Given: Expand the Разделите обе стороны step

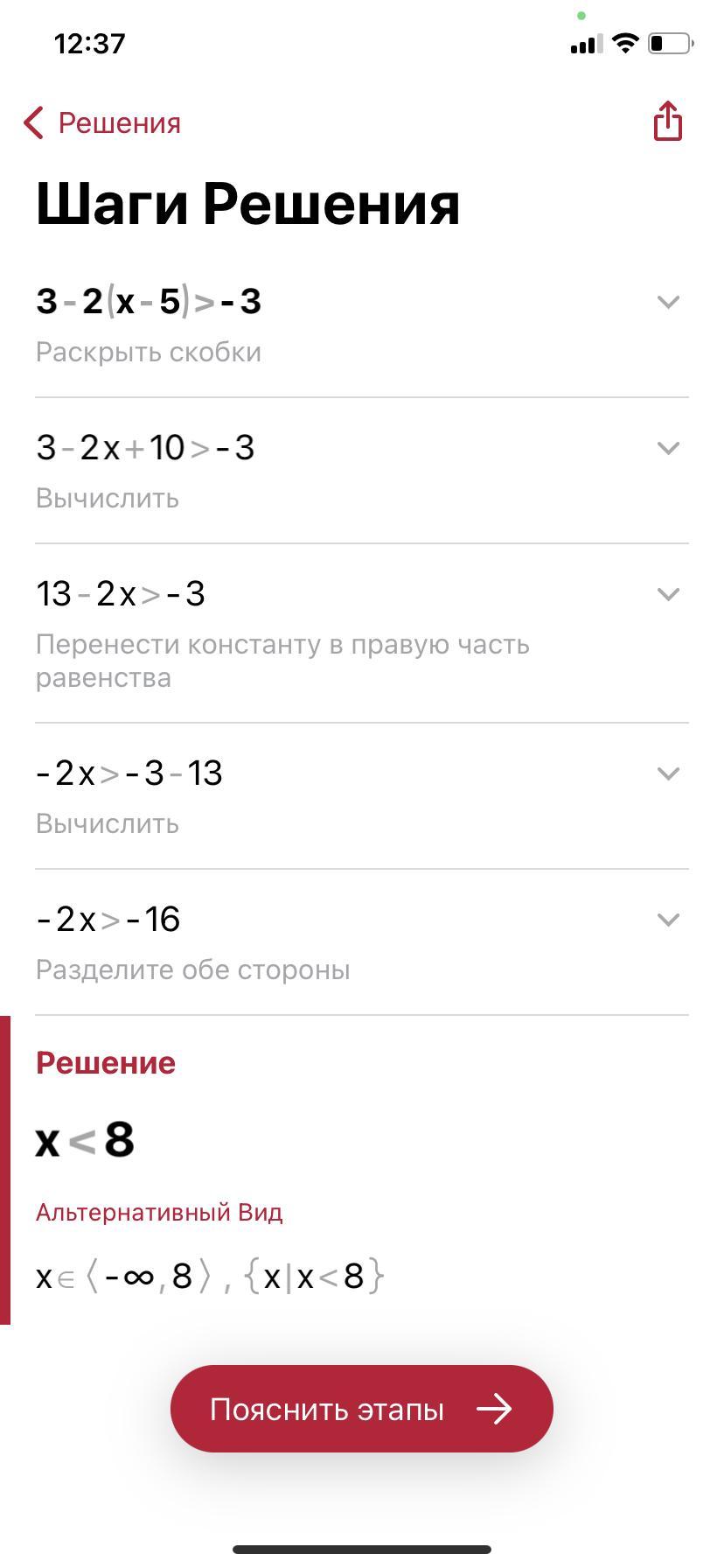Looking at the screenshot, I should click(668, 920).
